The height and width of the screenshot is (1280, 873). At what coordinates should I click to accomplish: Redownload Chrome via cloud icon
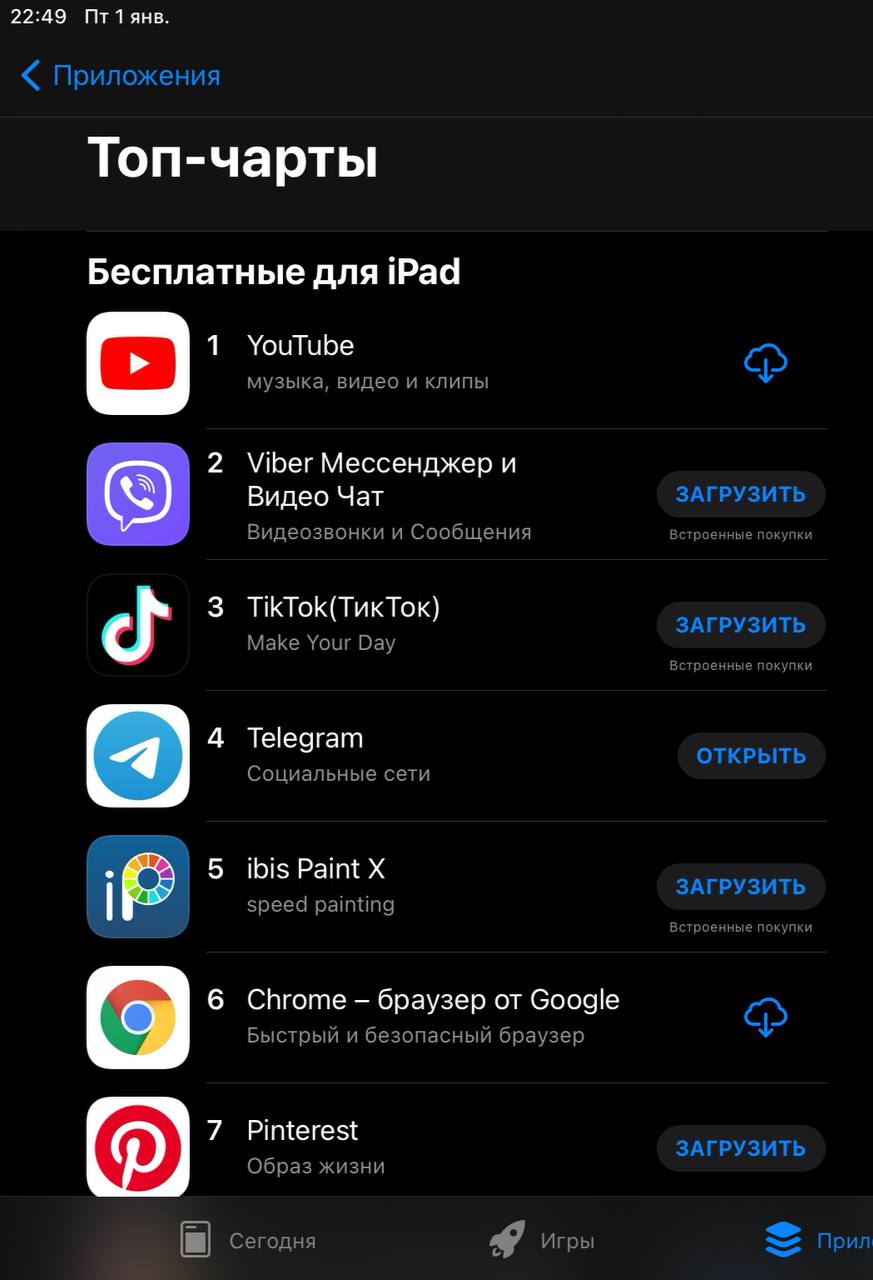tap(765, 1018)
